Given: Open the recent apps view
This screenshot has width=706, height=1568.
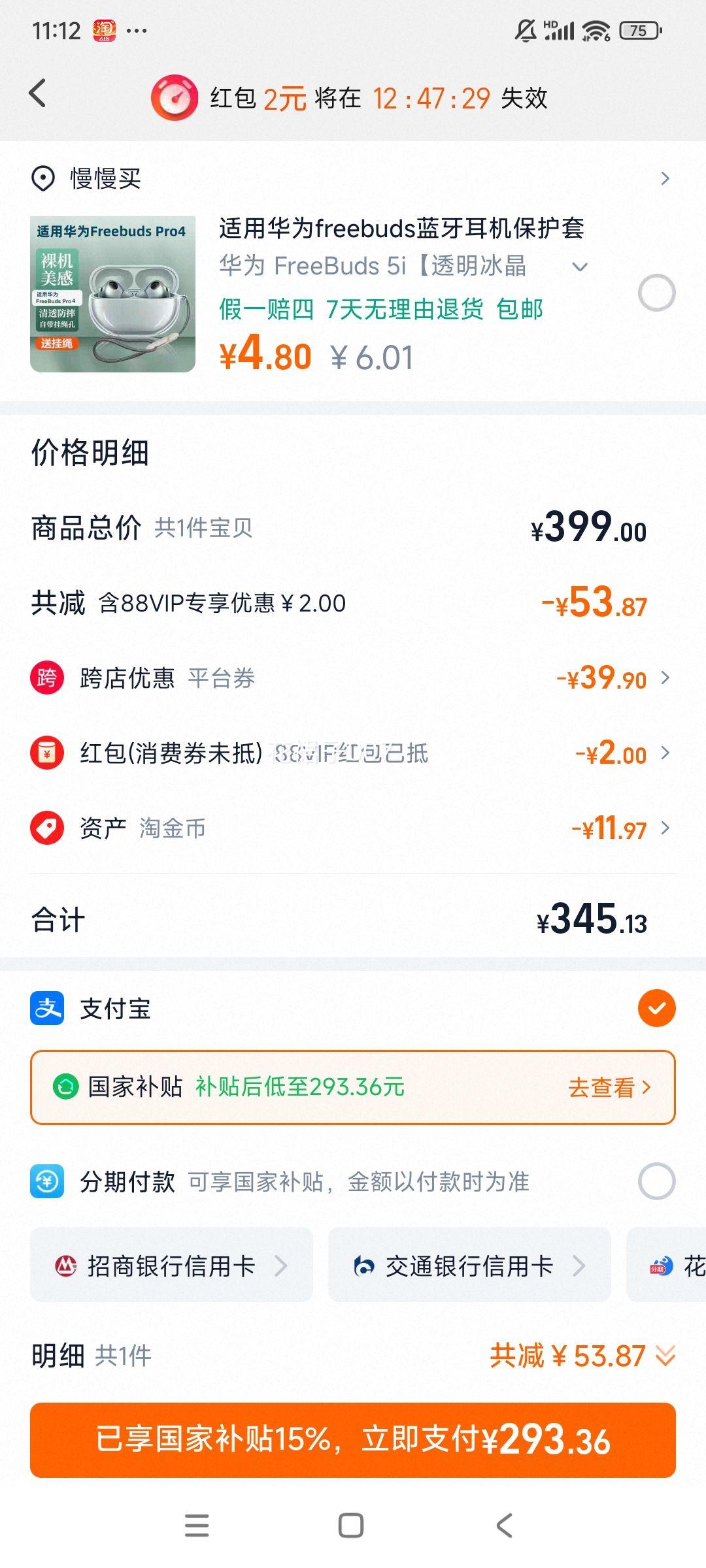Looking at the screenshot, I should 197,1526.
